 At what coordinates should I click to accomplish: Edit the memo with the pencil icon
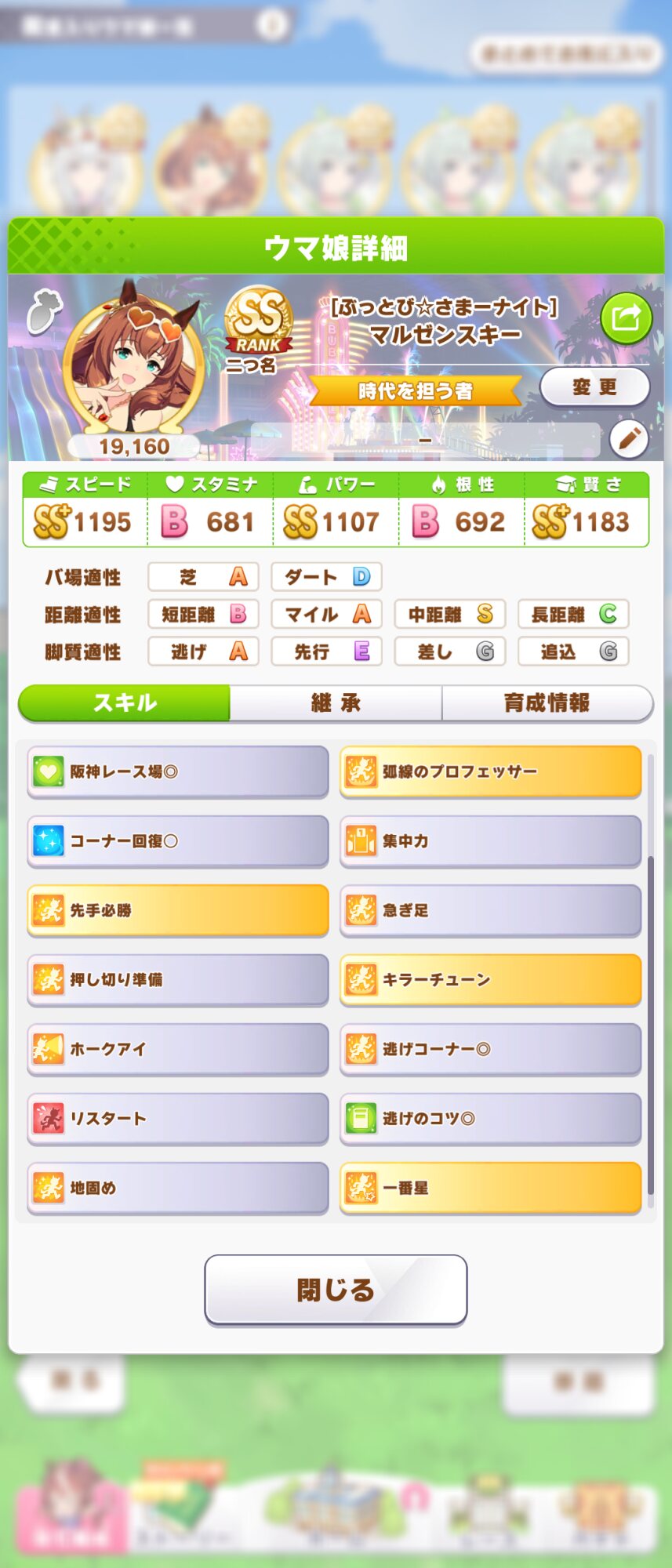(x=628, y=440)
